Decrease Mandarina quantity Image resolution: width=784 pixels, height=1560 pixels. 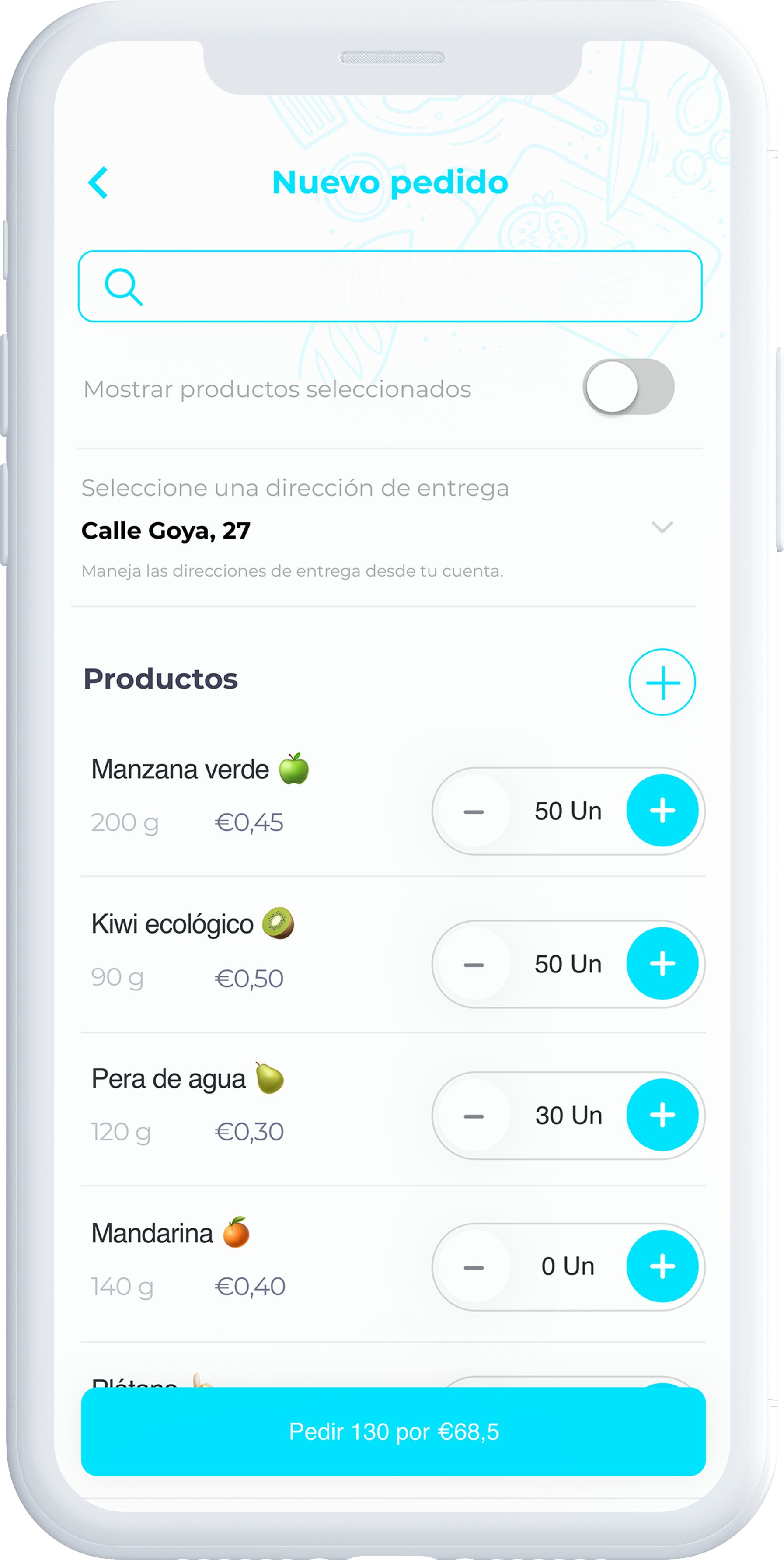[x=474, y=1267]
